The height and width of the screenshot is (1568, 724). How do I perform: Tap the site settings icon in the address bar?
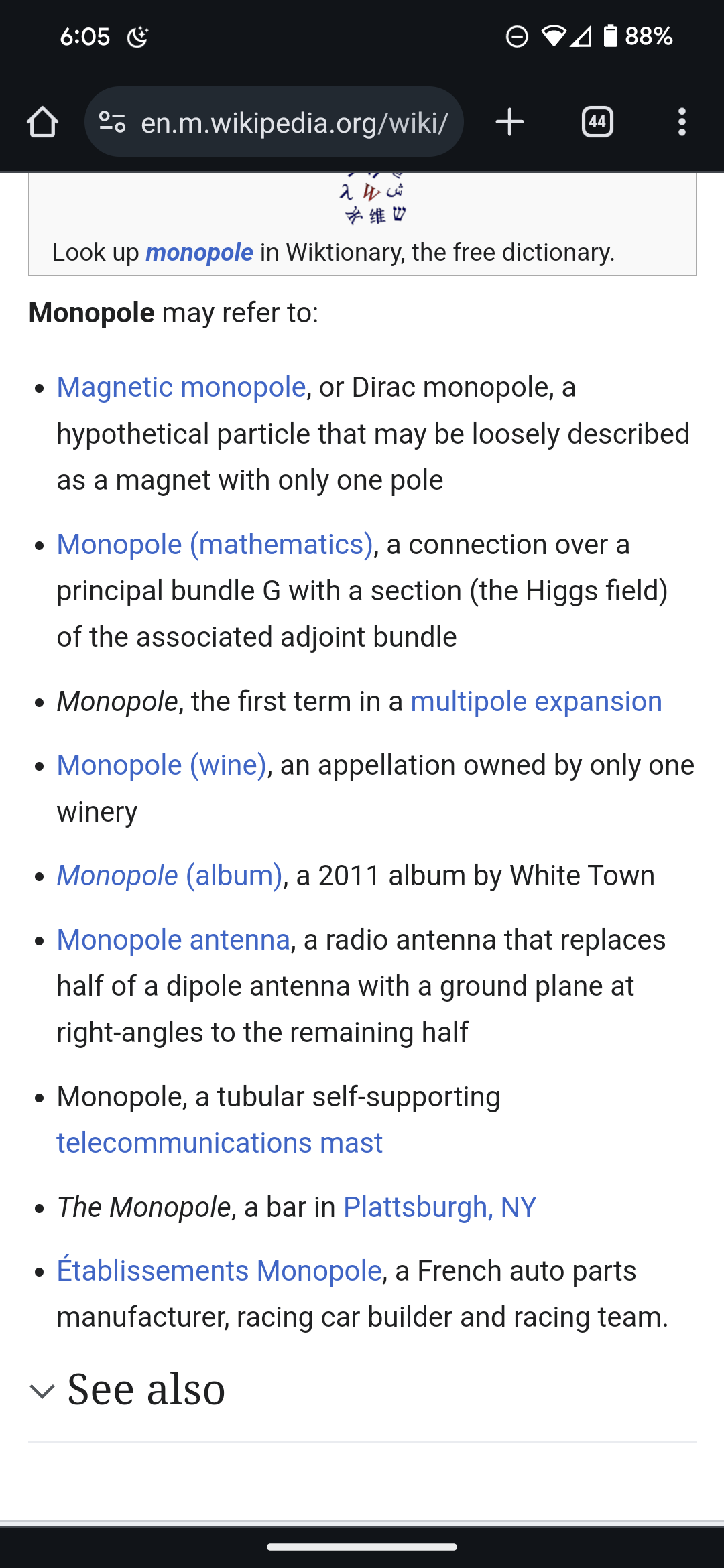[112, 123]
